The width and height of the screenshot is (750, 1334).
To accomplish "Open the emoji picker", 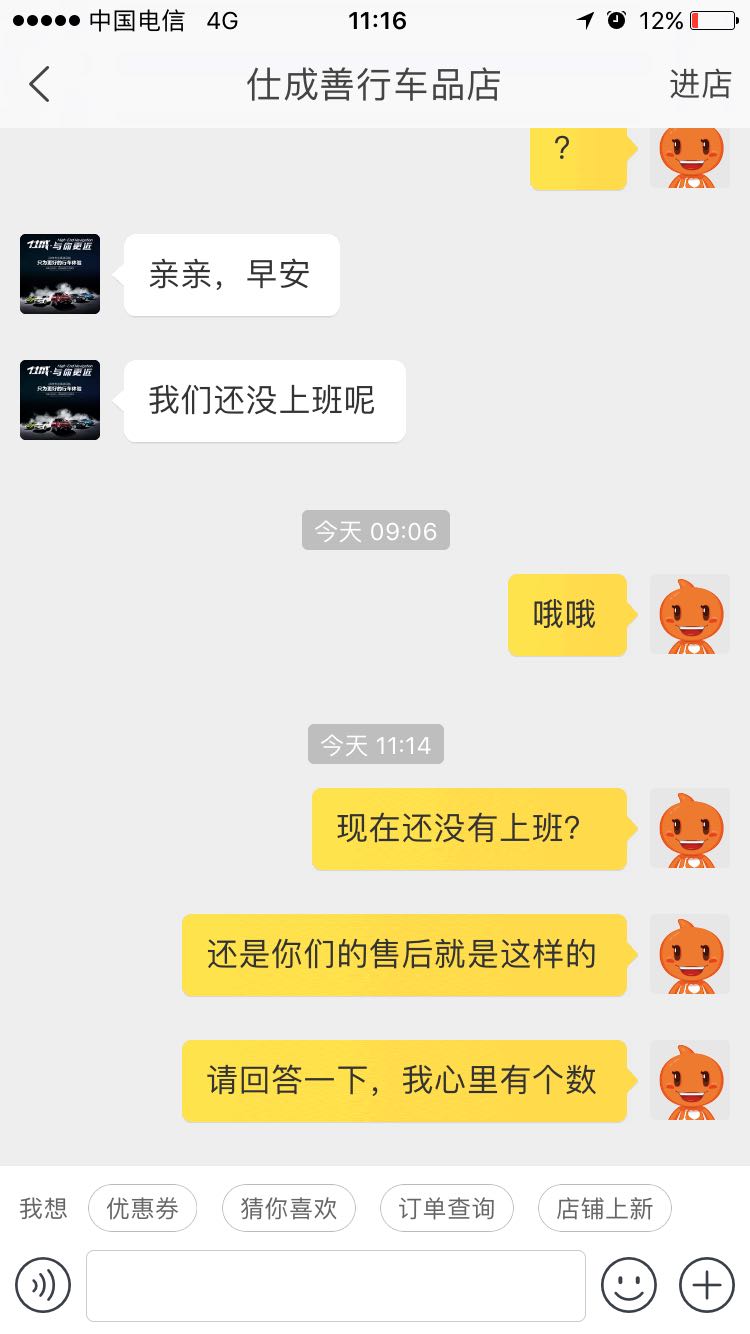I will [628, 1285].
